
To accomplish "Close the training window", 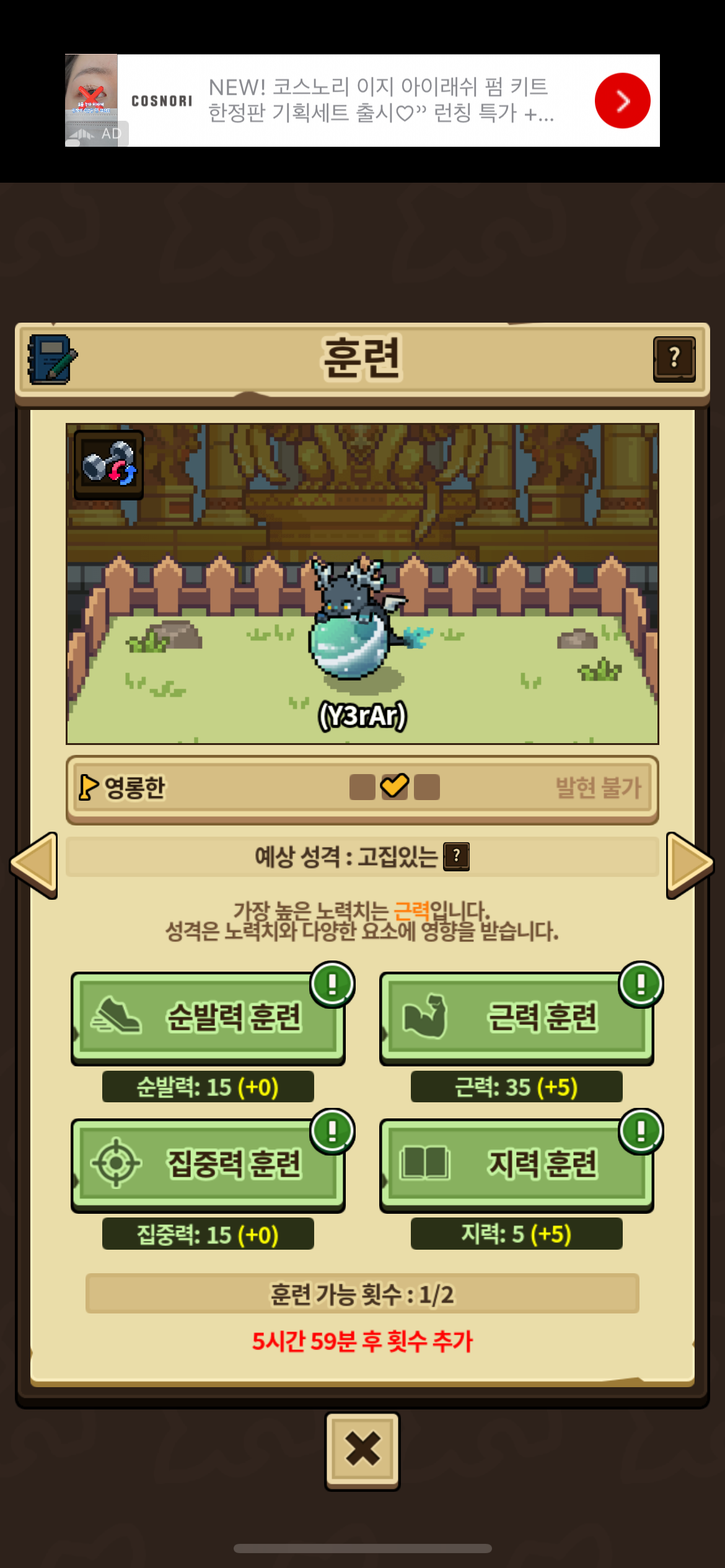I will click(362, 1450).
